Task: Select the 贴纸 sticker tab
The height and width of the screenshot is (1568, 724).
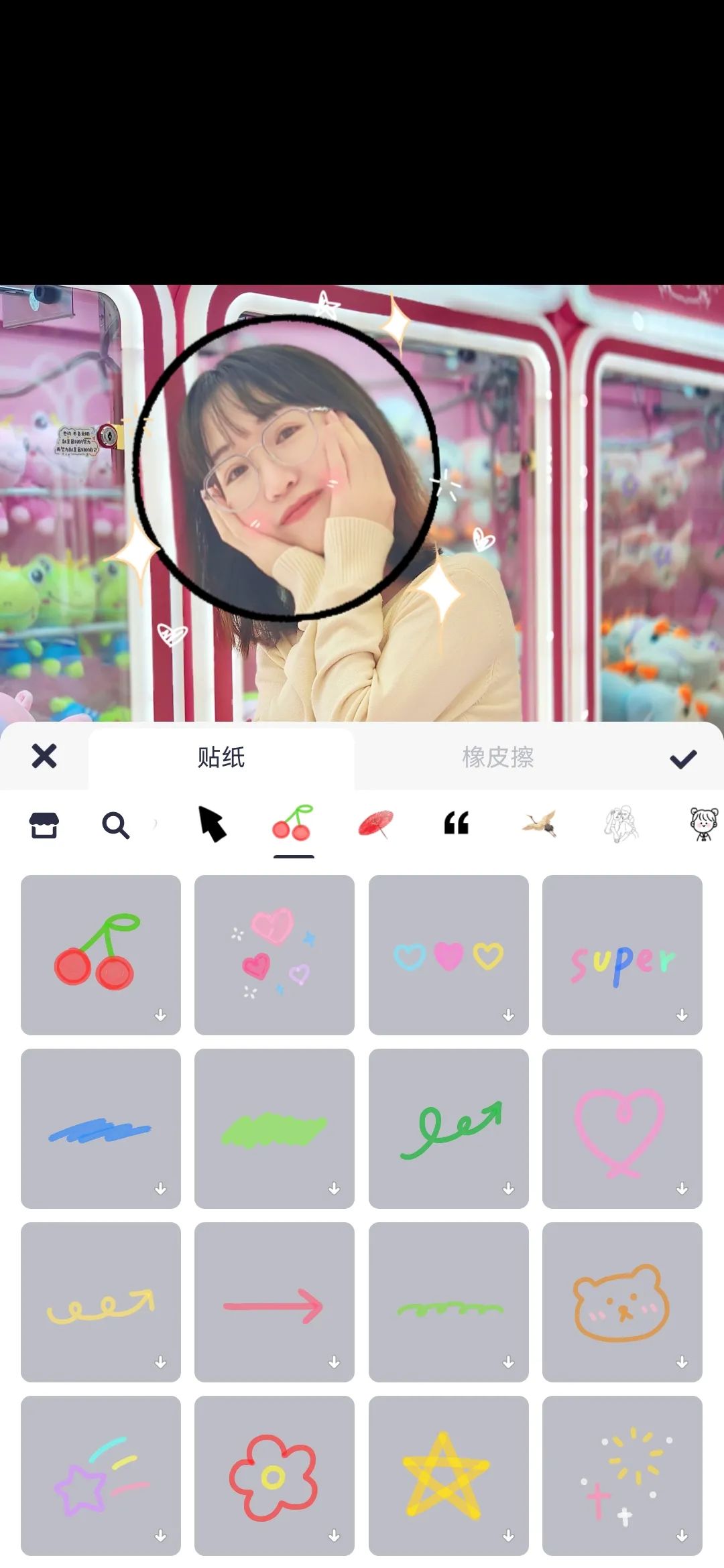Action: click(221, 758)
